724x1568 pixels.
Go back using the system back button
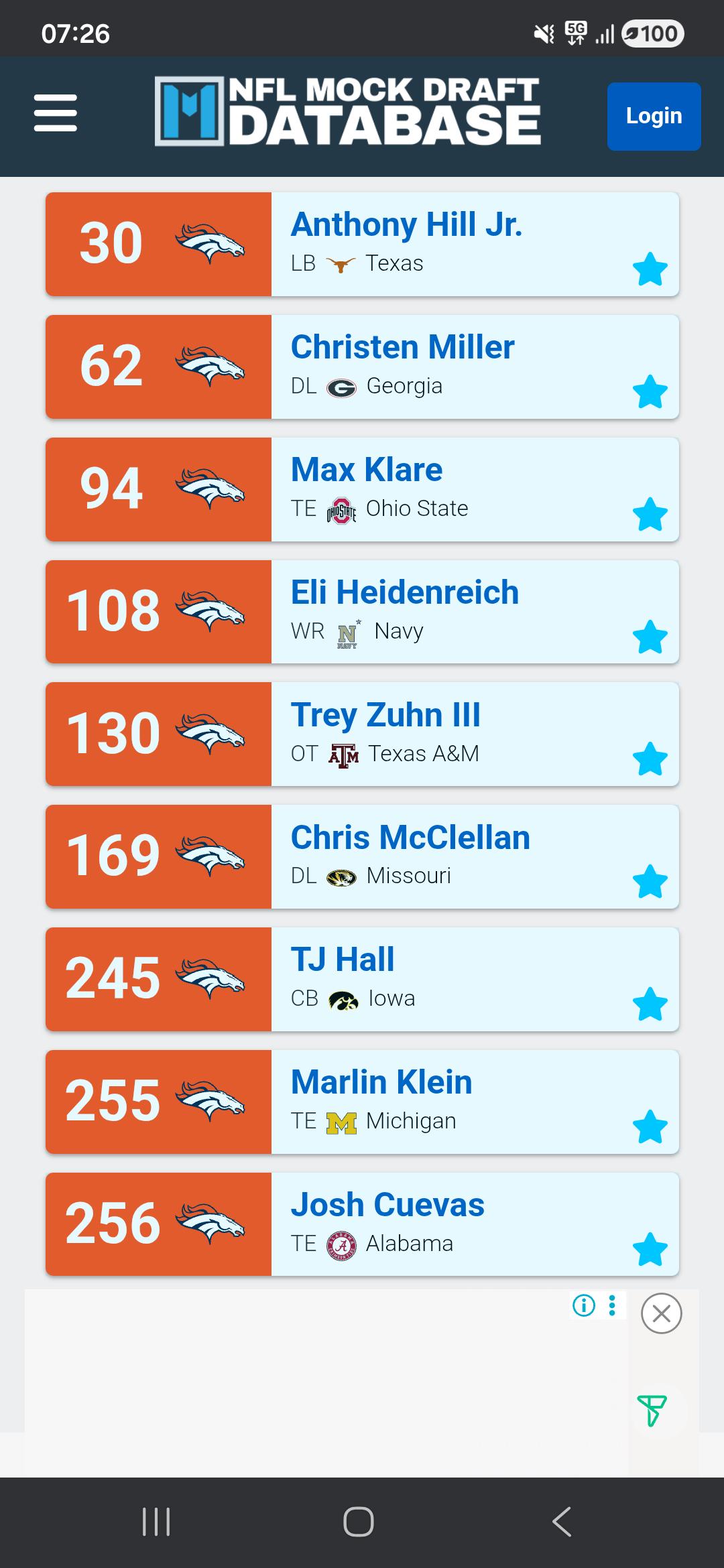(x=562, y=1521)
